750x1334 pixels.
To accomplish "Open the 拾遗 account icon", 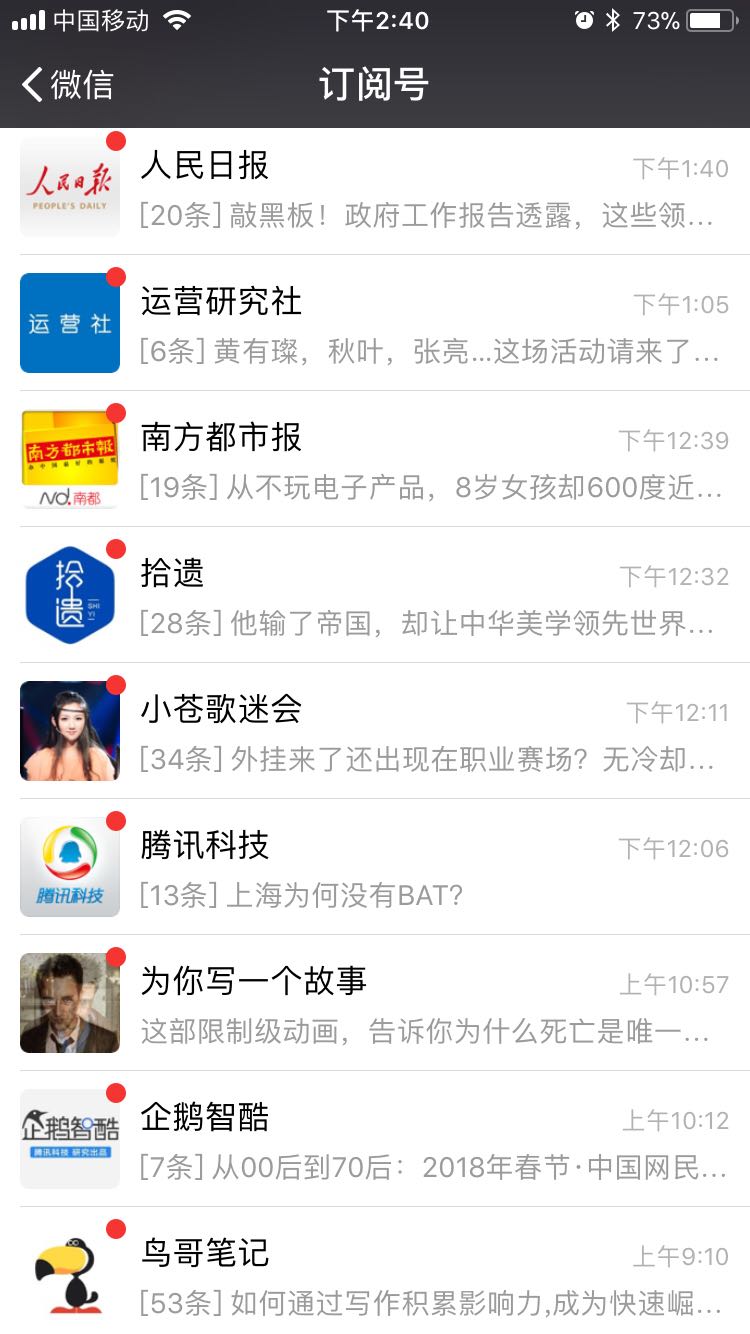I will 69,594.
